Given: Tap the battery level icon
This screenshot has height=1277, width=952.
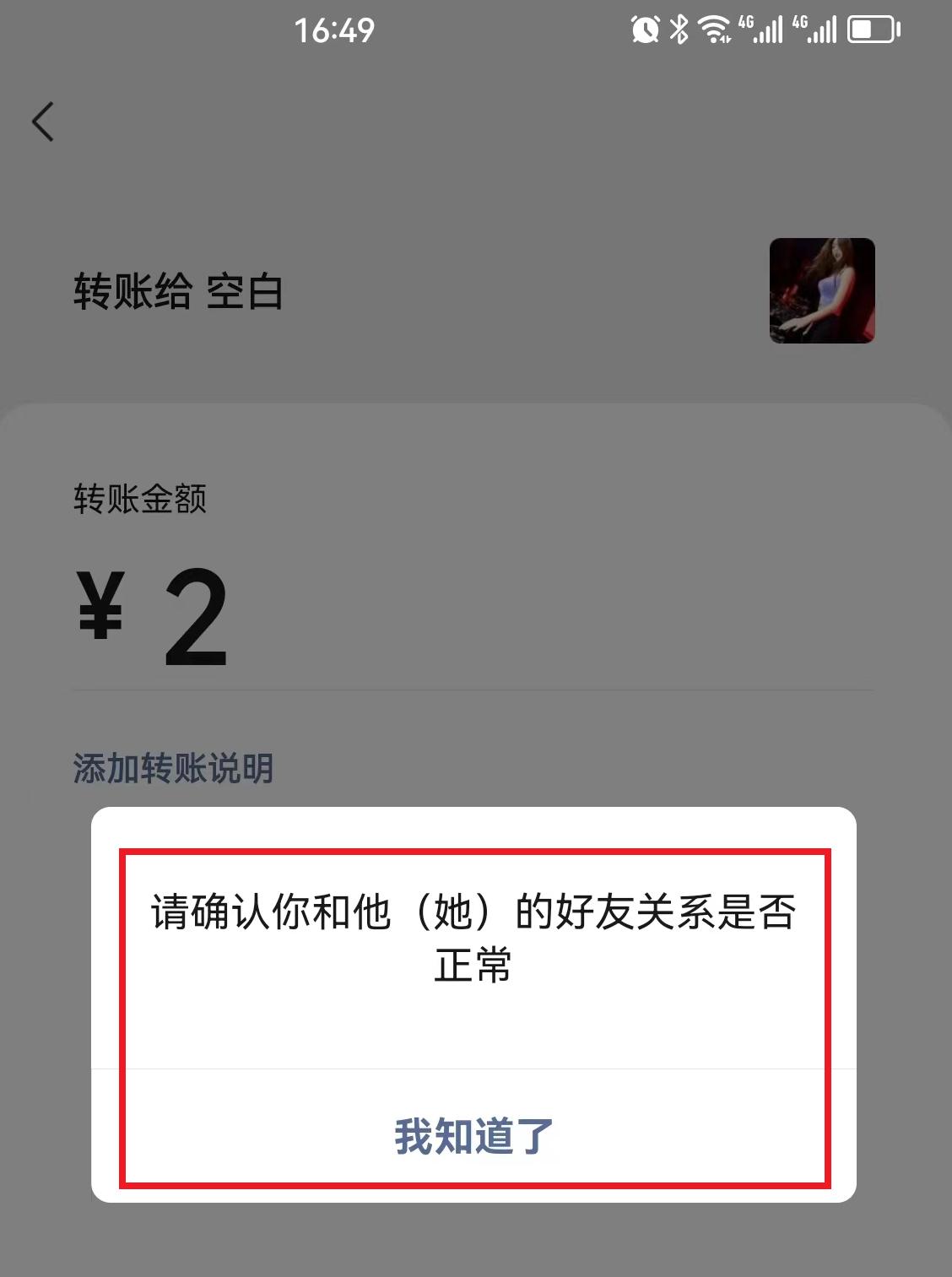Looking at the screenshot, I should 869,30.
